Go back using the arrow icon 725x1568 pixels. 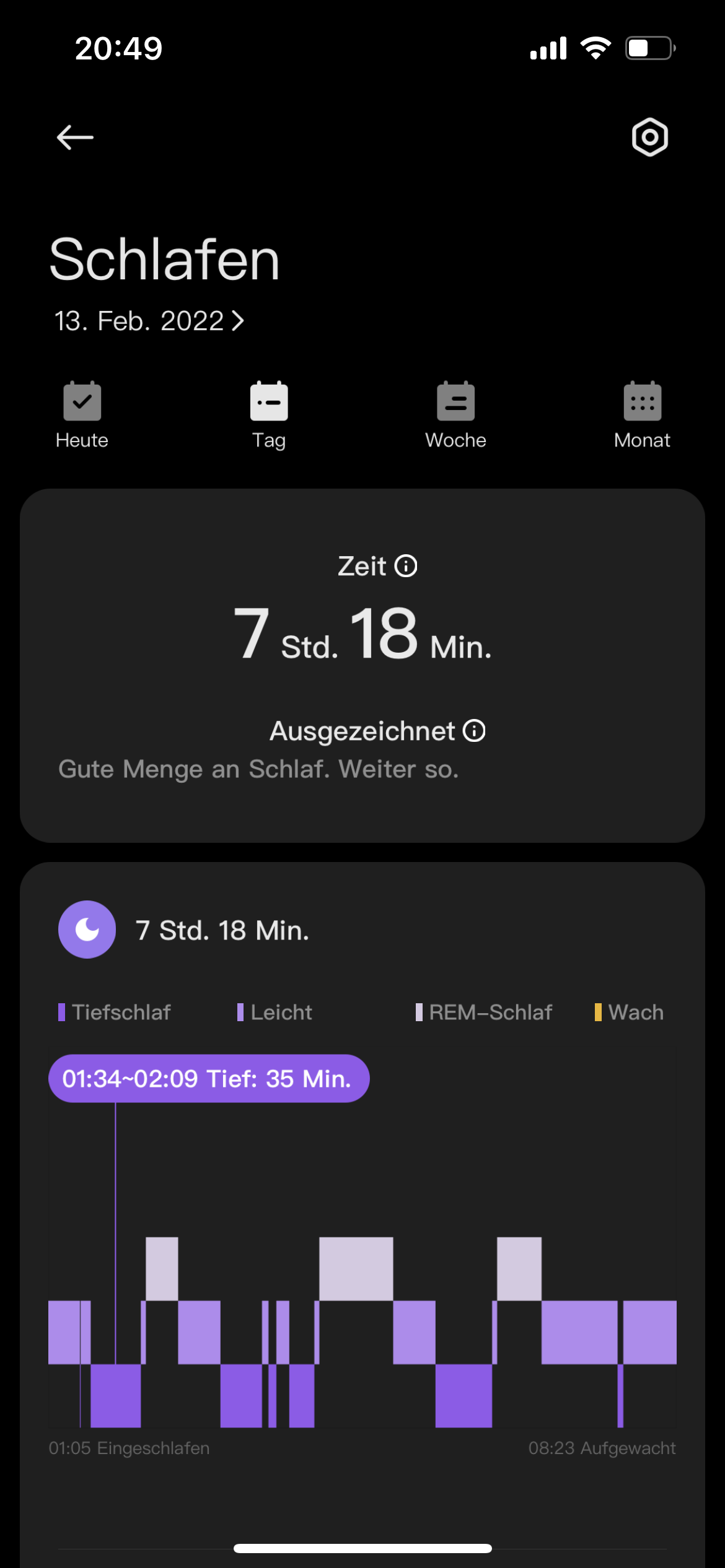tap(75, 137)
